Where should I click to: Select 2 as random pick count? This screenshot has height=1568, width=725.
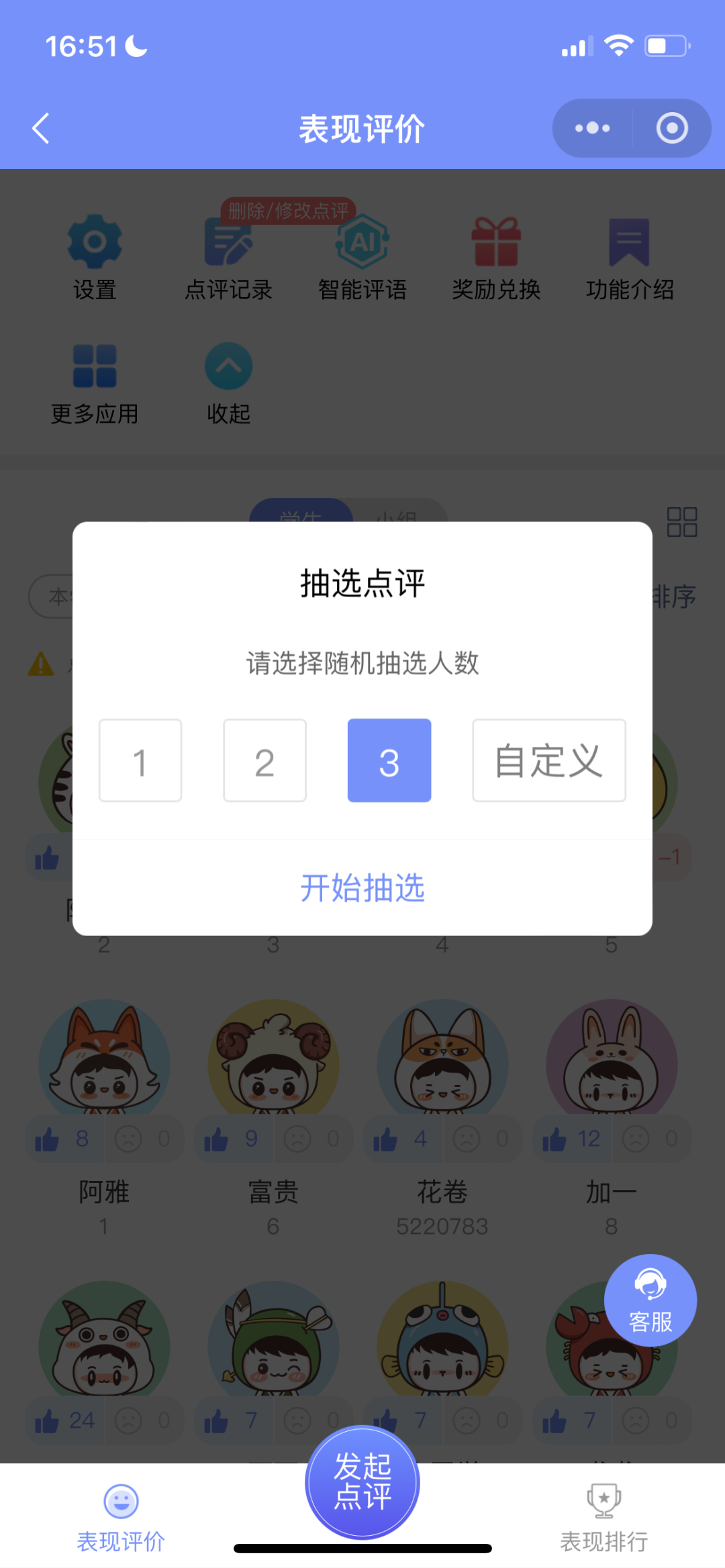264,760
